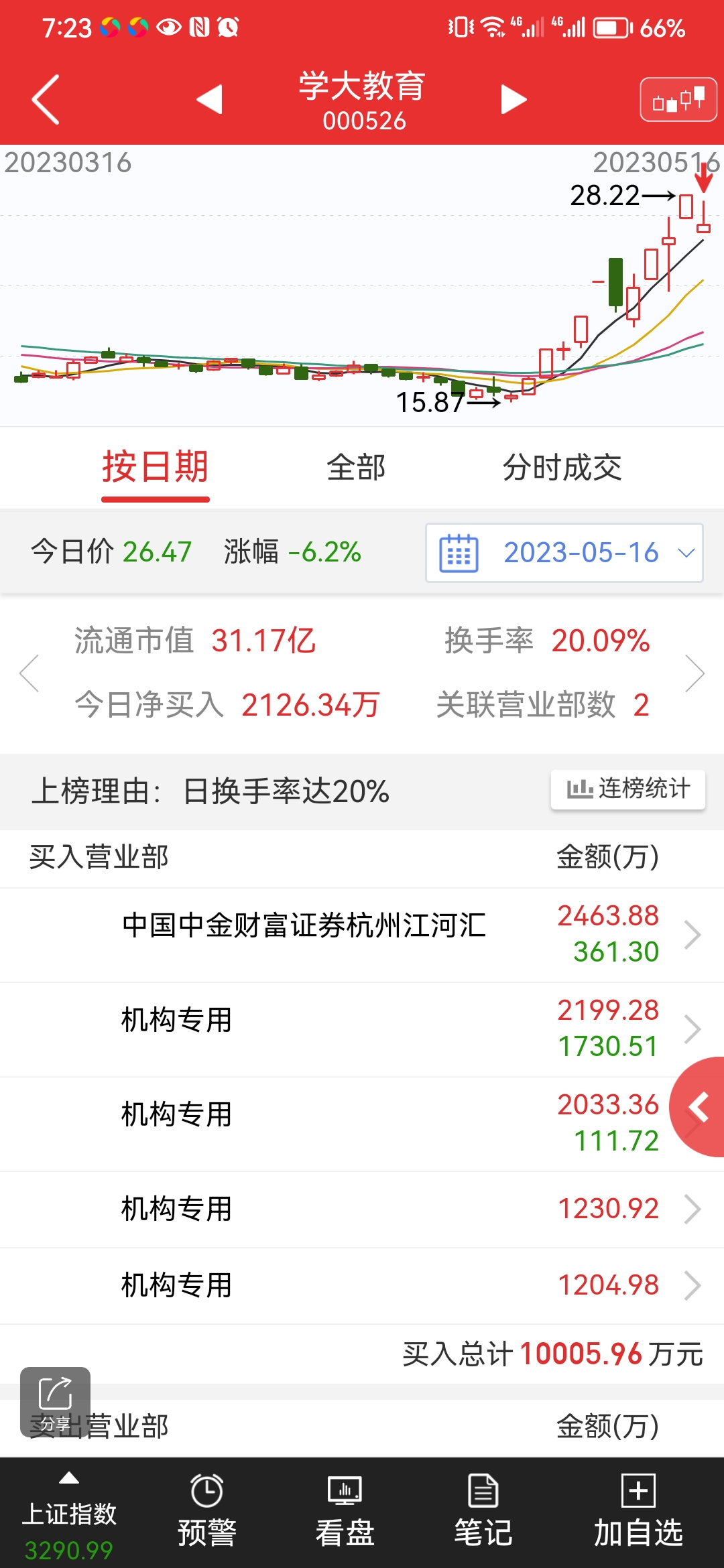The height and width of the screenshot is (1568, 724).
Task: Open the candlestick chart icon
Action: point(678,100)
